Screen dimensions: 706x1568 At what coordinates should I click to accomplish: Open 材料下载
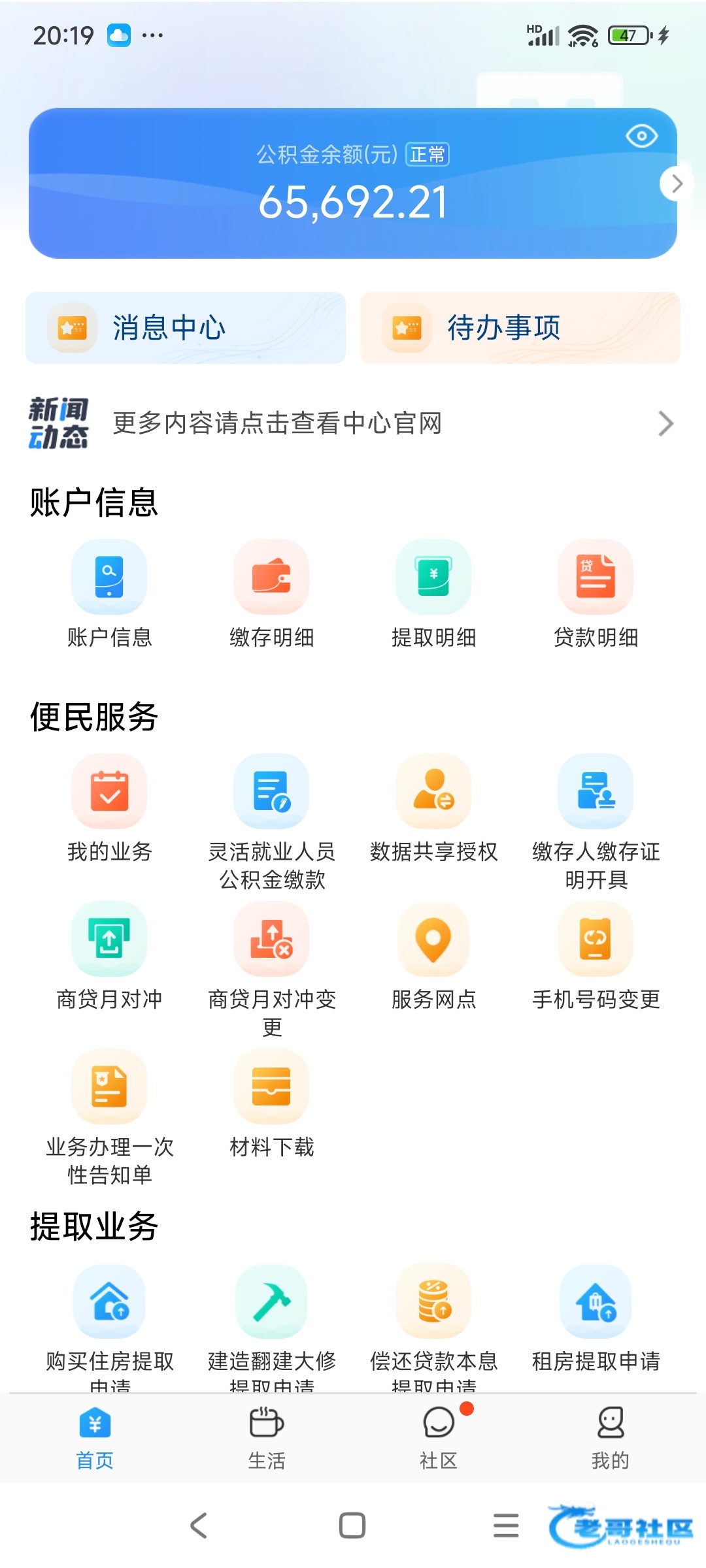(271, 1088)
